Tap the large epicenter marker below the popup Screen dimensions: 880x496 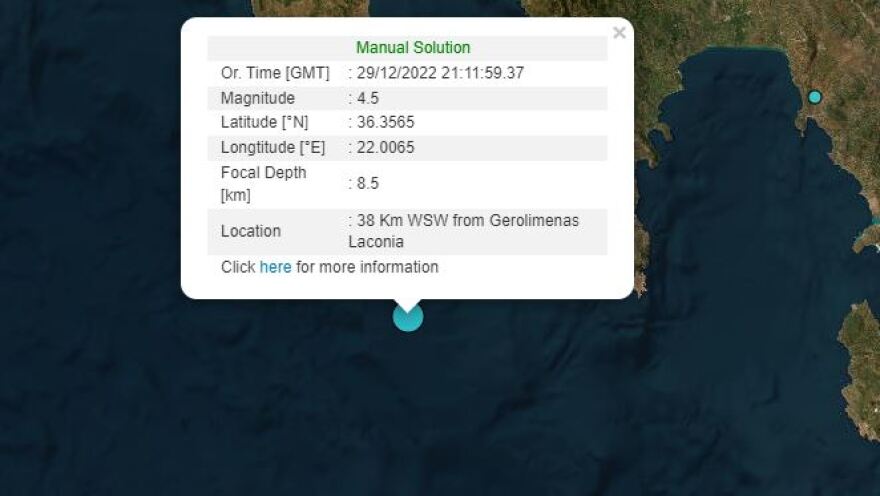[x=408, y=318]
